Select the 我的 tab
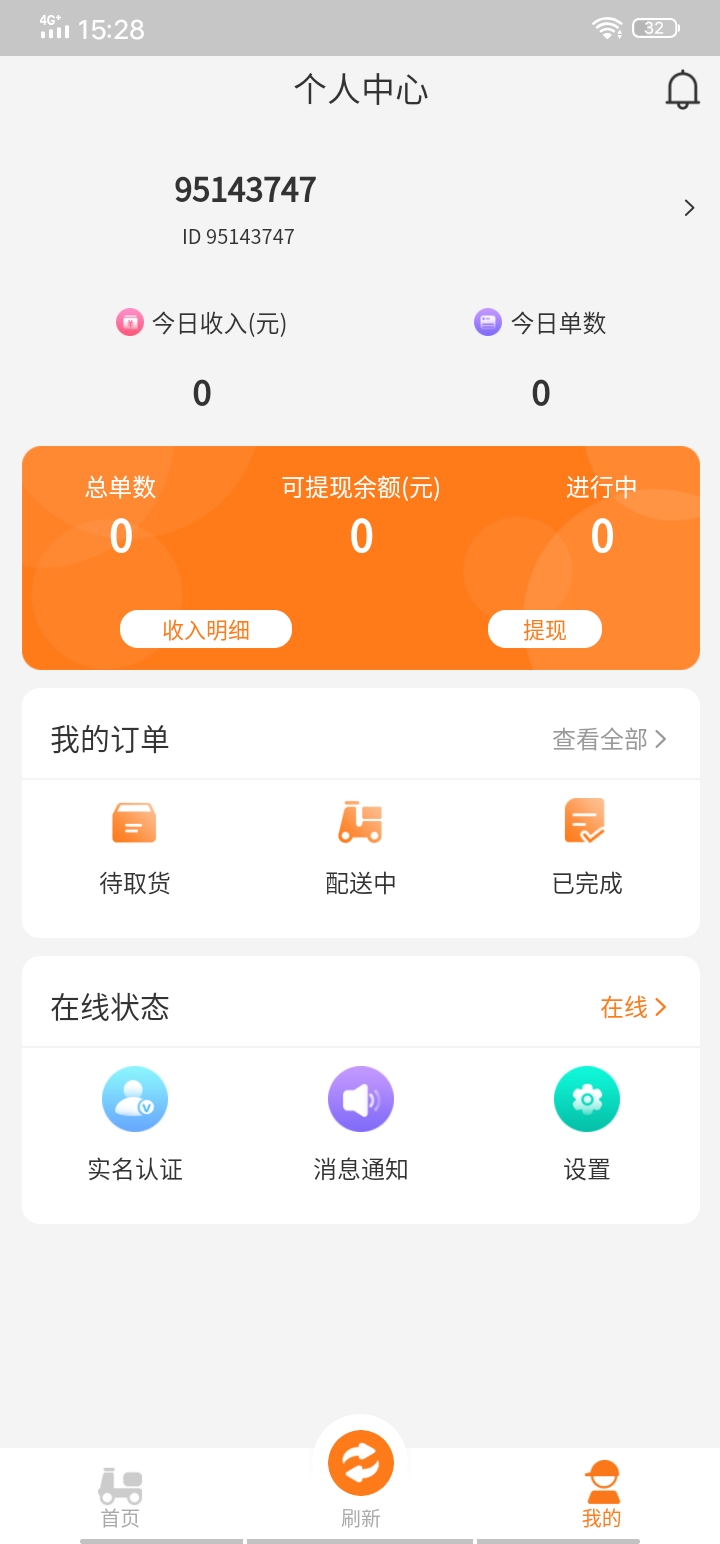720x1544 pixels. [x=602, y=1496]
